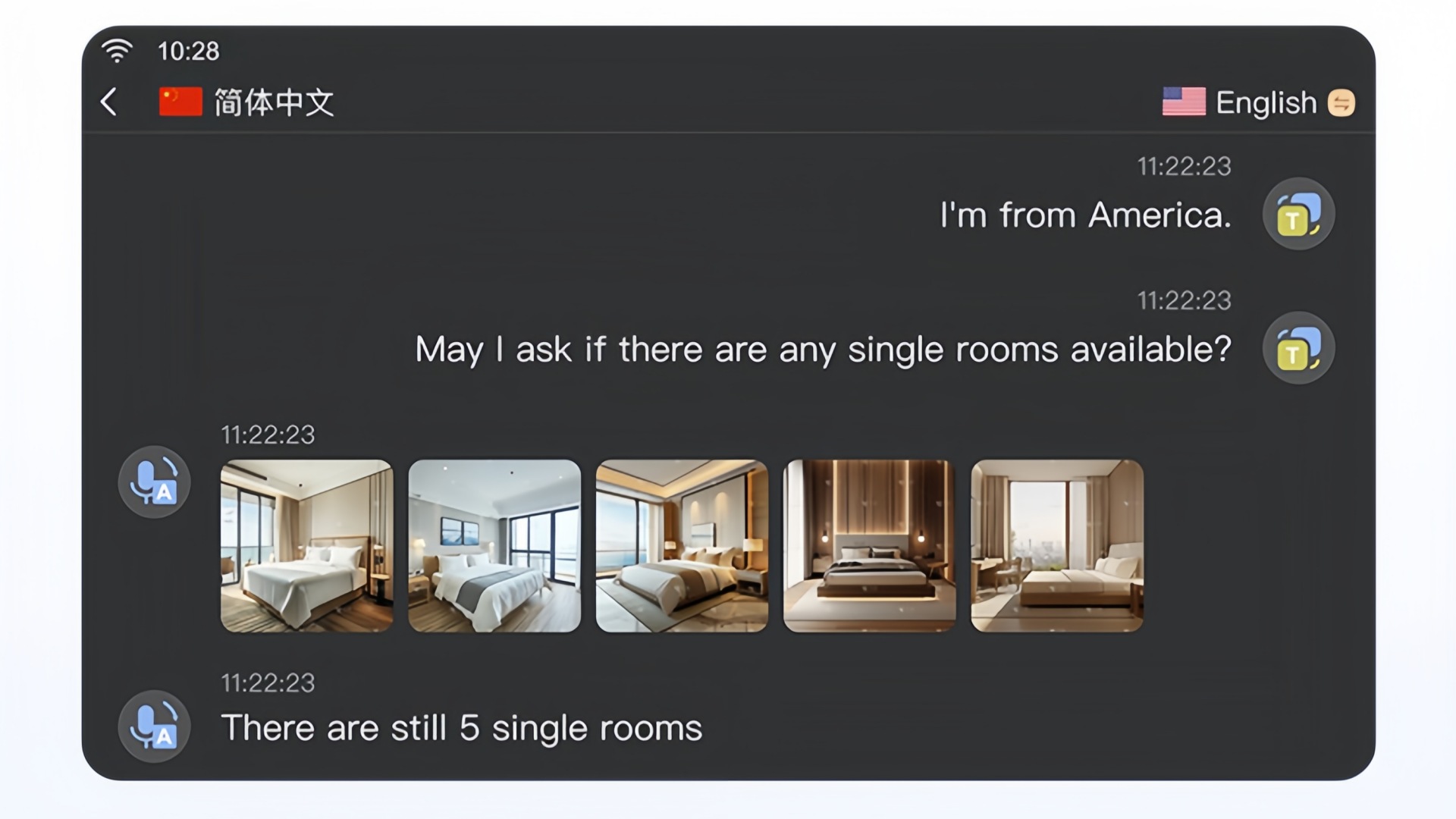Open the fifth room photo with the desk
1456x819 pixels.
click(1056, 545)
